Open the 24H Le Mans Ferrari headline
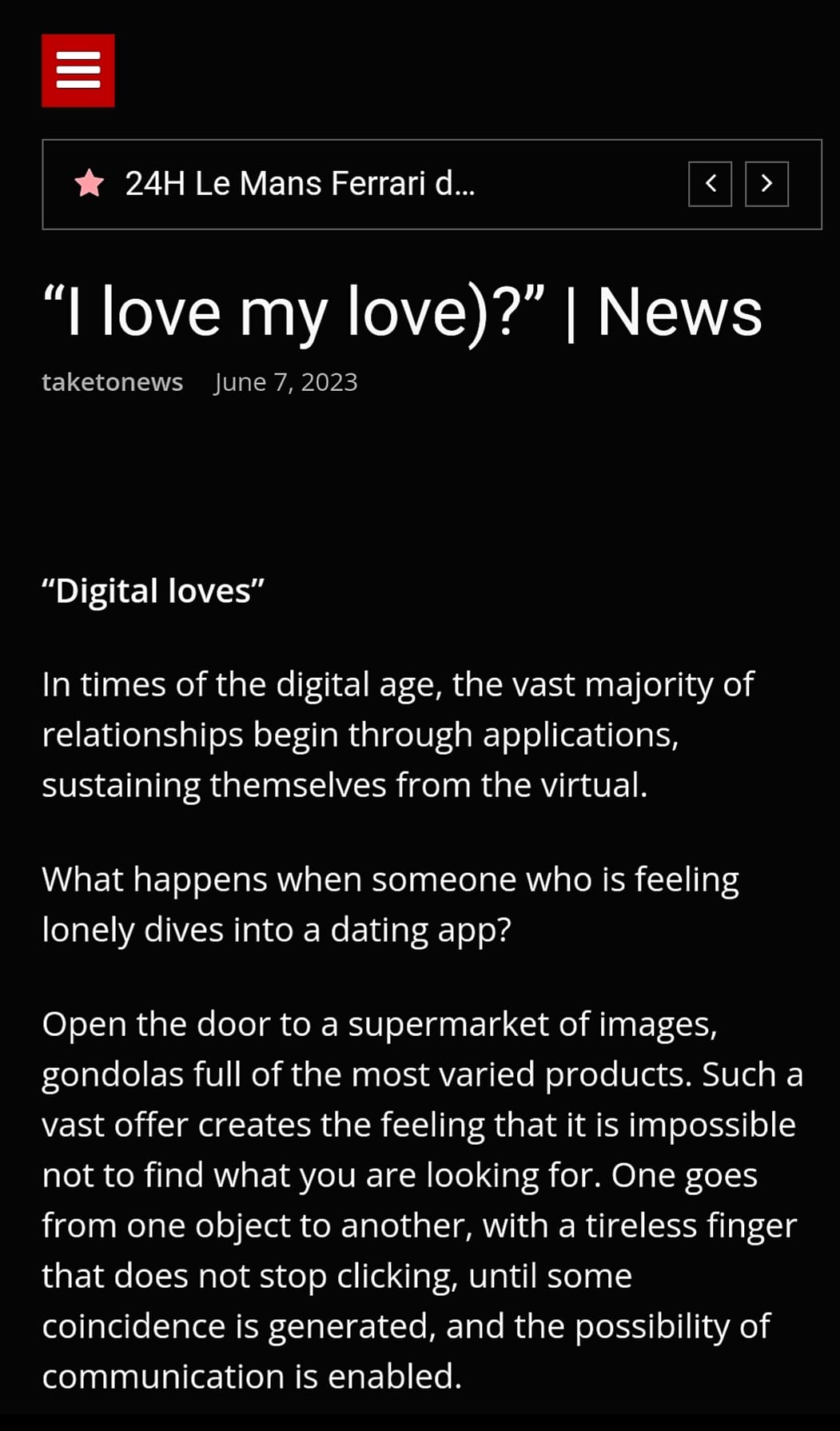The height and width of the screenshot is (1431, 840). tap(300, 184)
